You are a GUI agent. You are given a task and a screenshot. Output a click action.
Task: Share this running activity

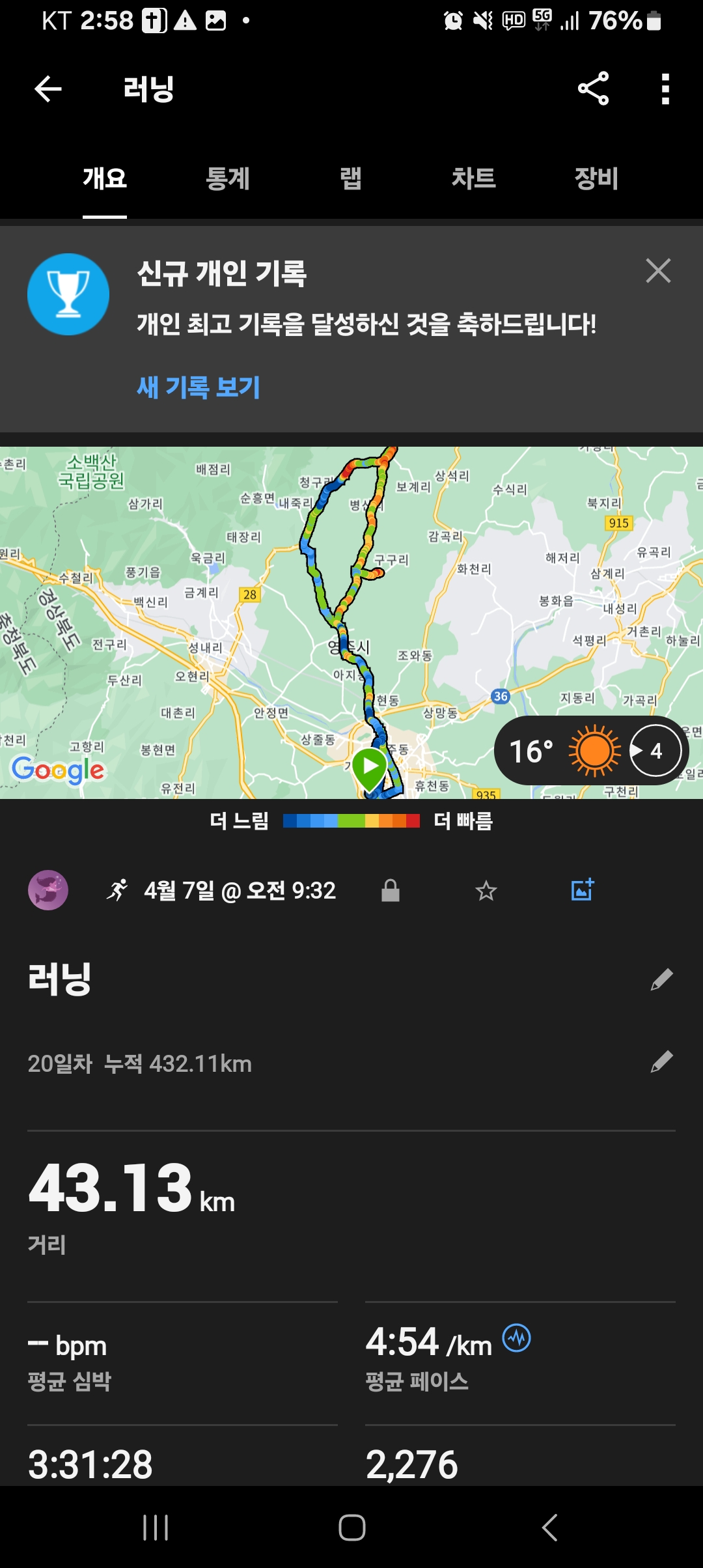[593, 89]
